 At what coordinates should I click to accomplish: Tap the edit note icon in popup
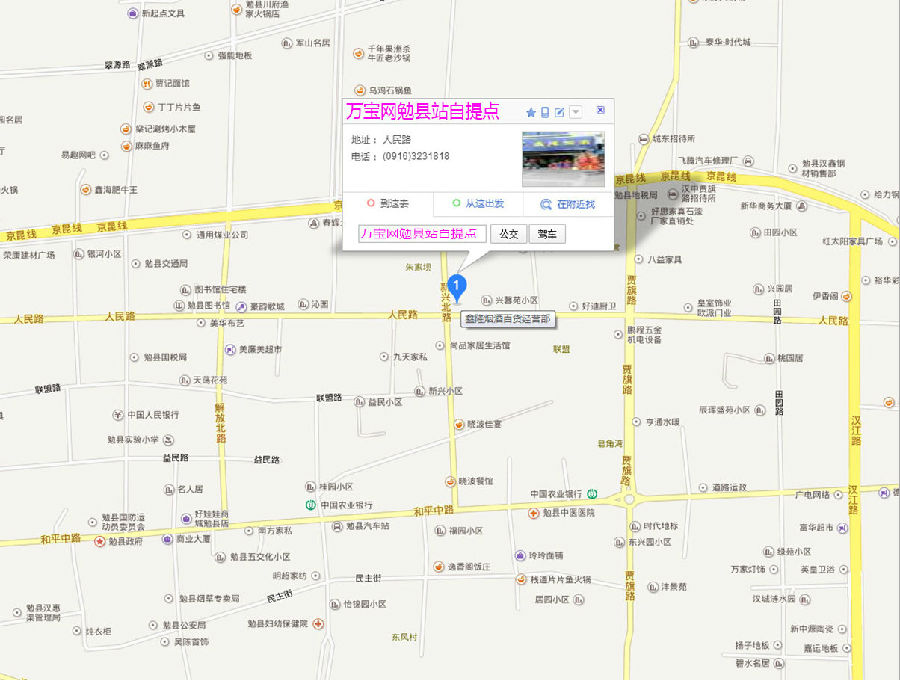[560, 112]
